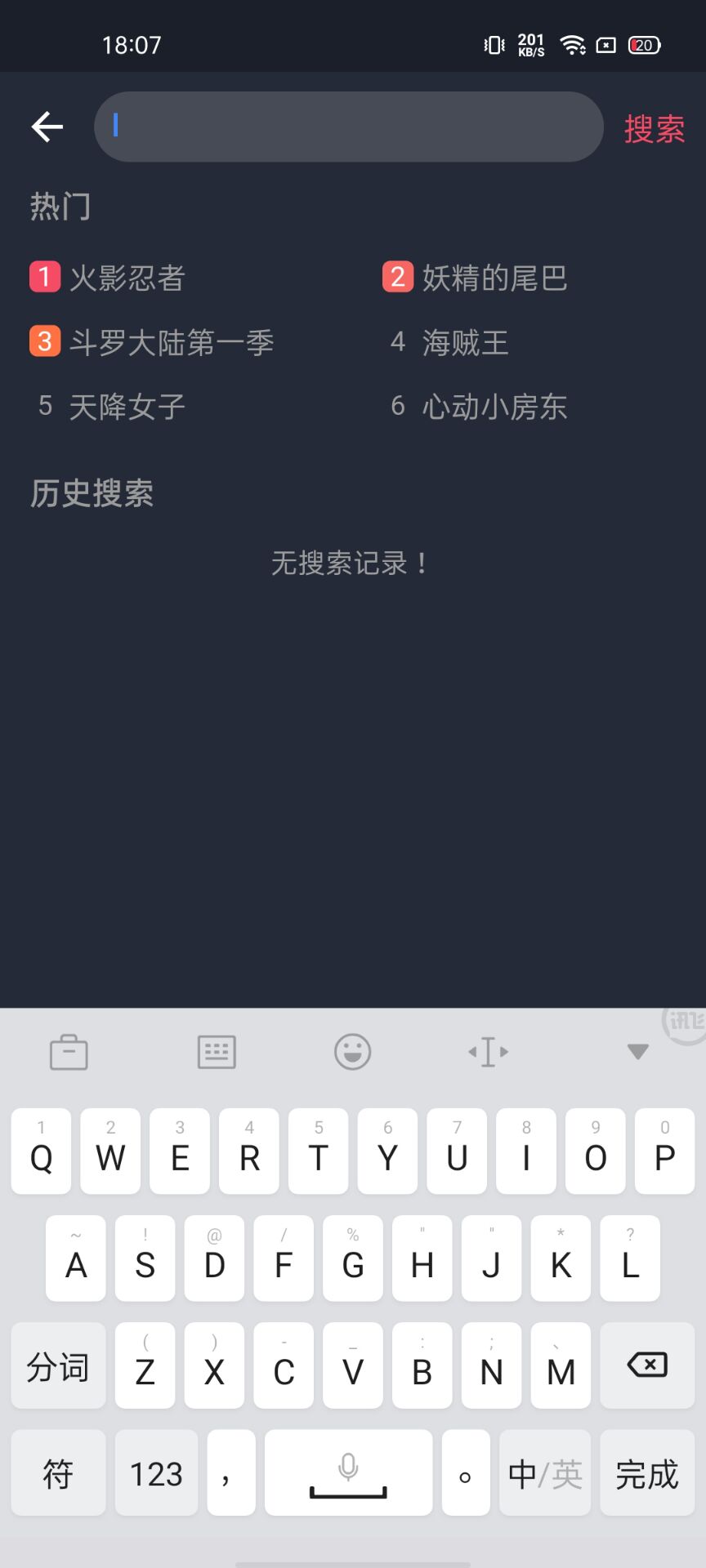Screen dimensions: 706x1568
Task: Open the keyboard emoji panel
Action: (x=353, y=1052)
